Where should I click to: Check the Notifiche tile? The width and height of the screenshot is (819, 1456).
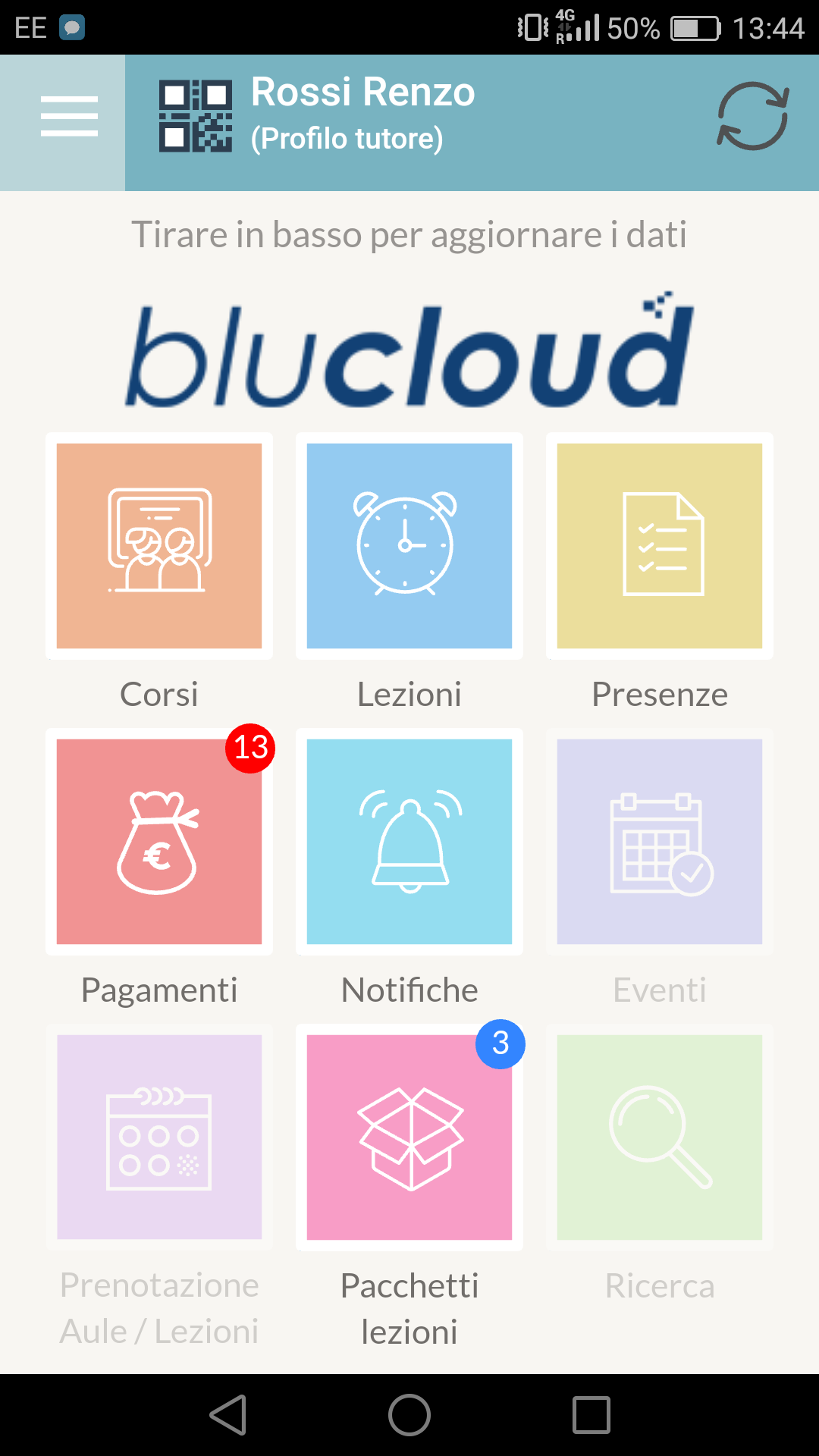point(409,842)
